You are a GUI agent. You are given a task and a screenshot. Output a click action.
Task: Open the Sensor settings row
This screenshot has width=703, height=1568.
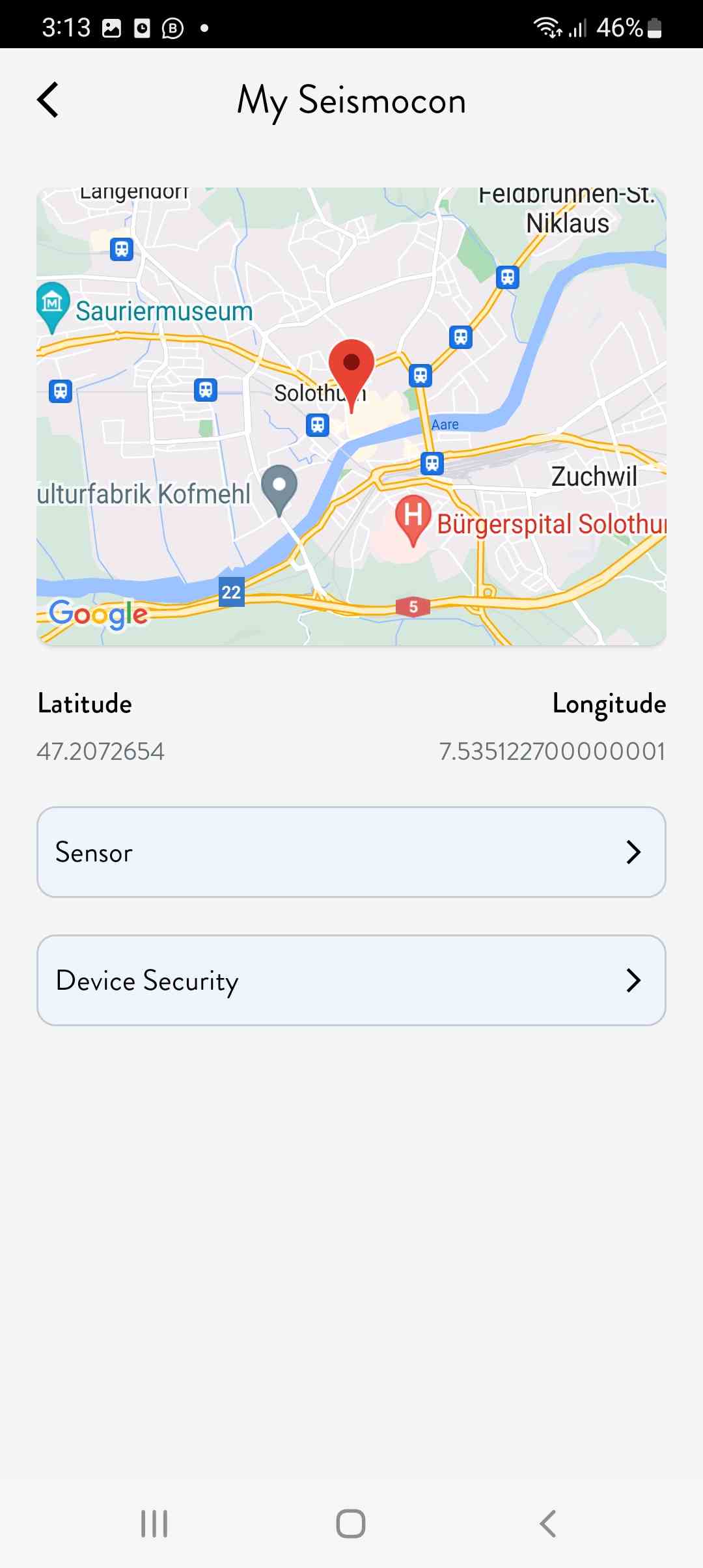pos(351,852)
